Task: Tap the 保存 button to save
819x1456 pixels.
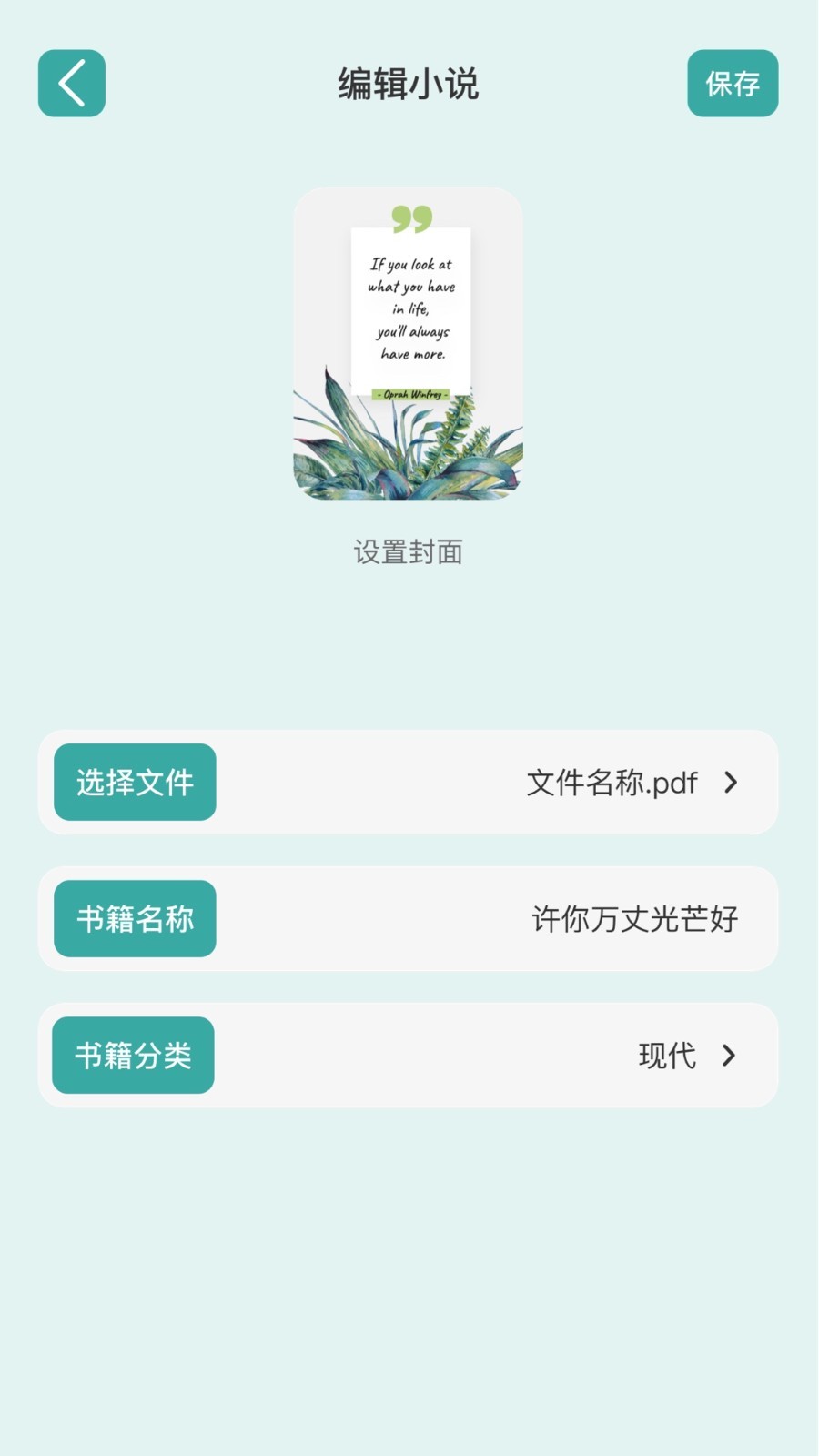Action: click(x=733, y=84)
